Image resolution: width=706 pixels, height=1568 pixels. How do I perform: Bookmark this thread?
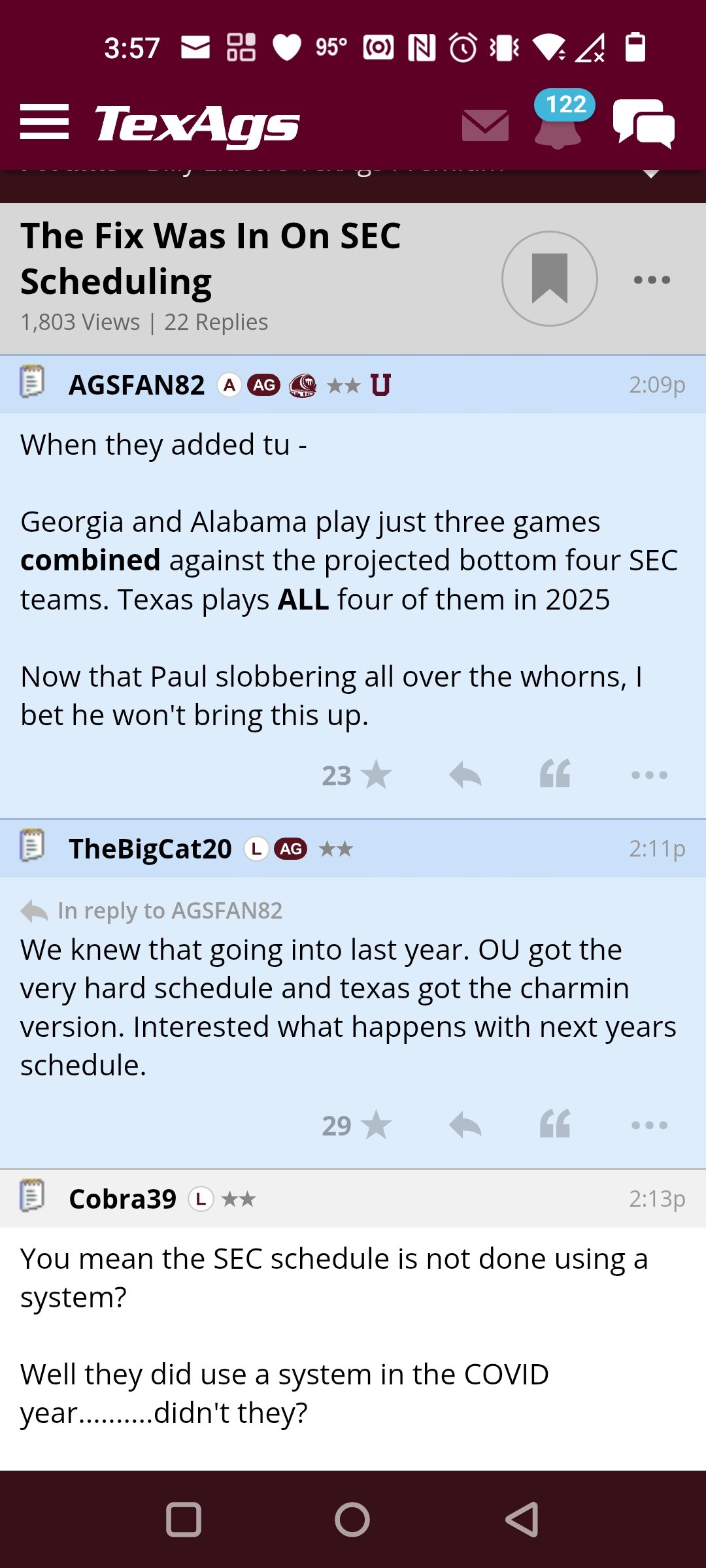pyautogui.click(x=550, y=278)
